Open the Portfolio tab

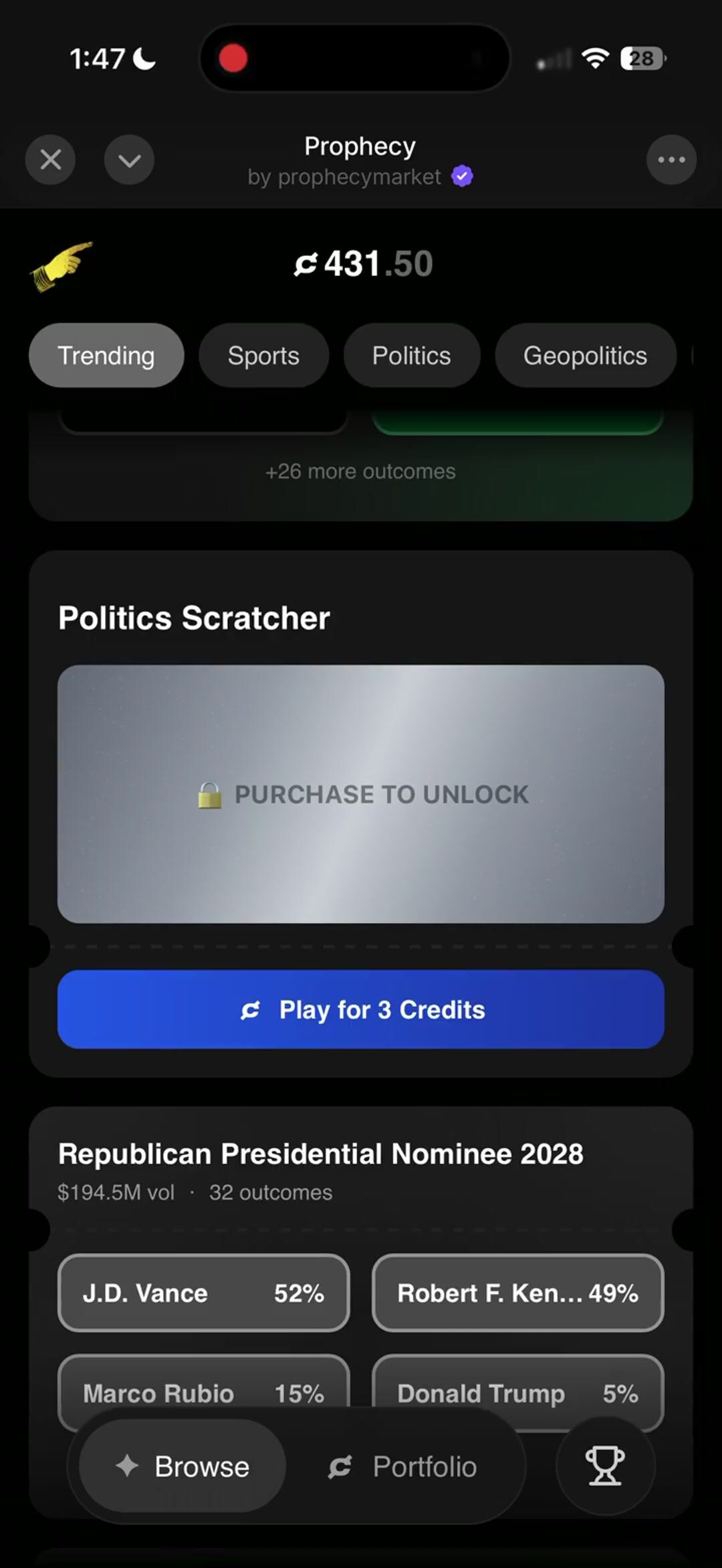point(403,1466)
